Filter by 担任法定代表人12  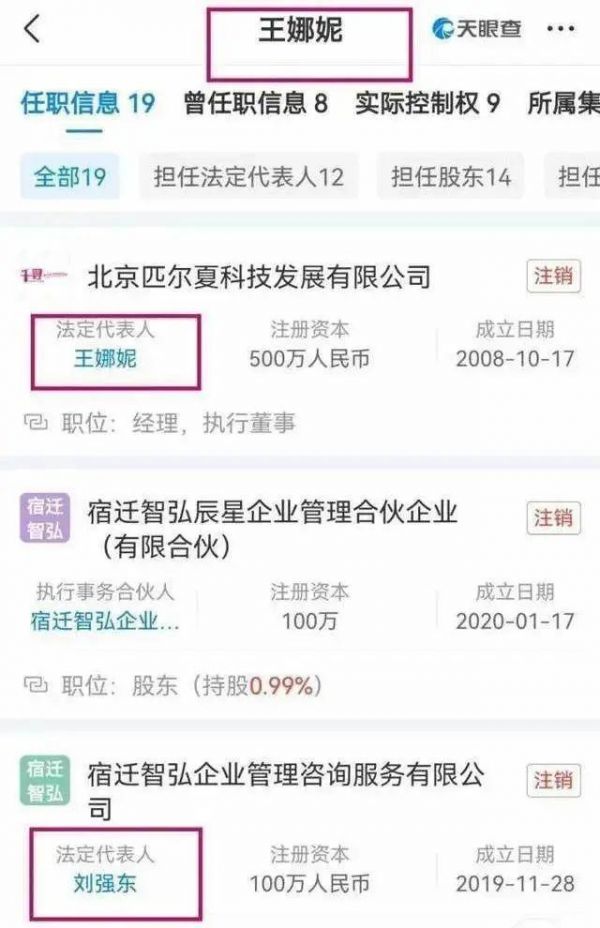pyautogui.click(x=249, y=178)
